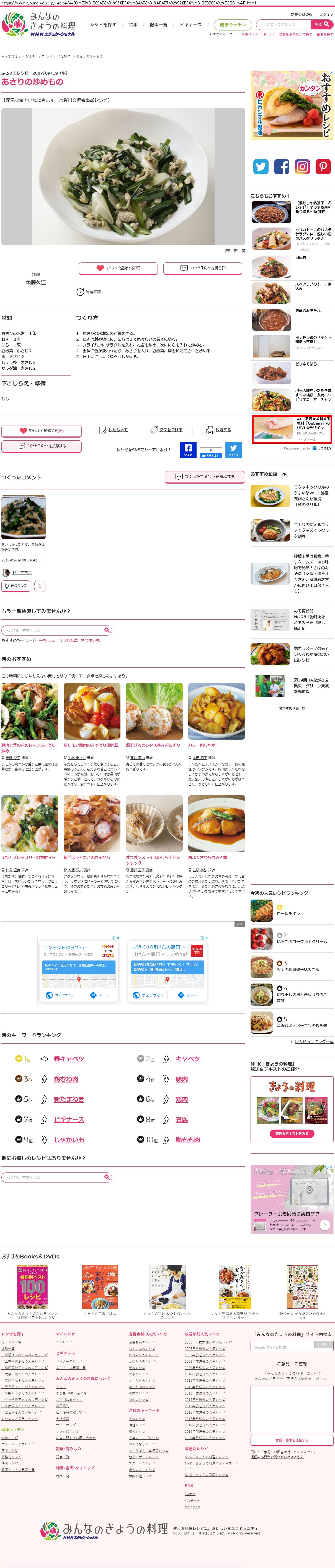Visit the Instagram page via sidebar icon
This screenshot has width=335, height=1568.
302,167
